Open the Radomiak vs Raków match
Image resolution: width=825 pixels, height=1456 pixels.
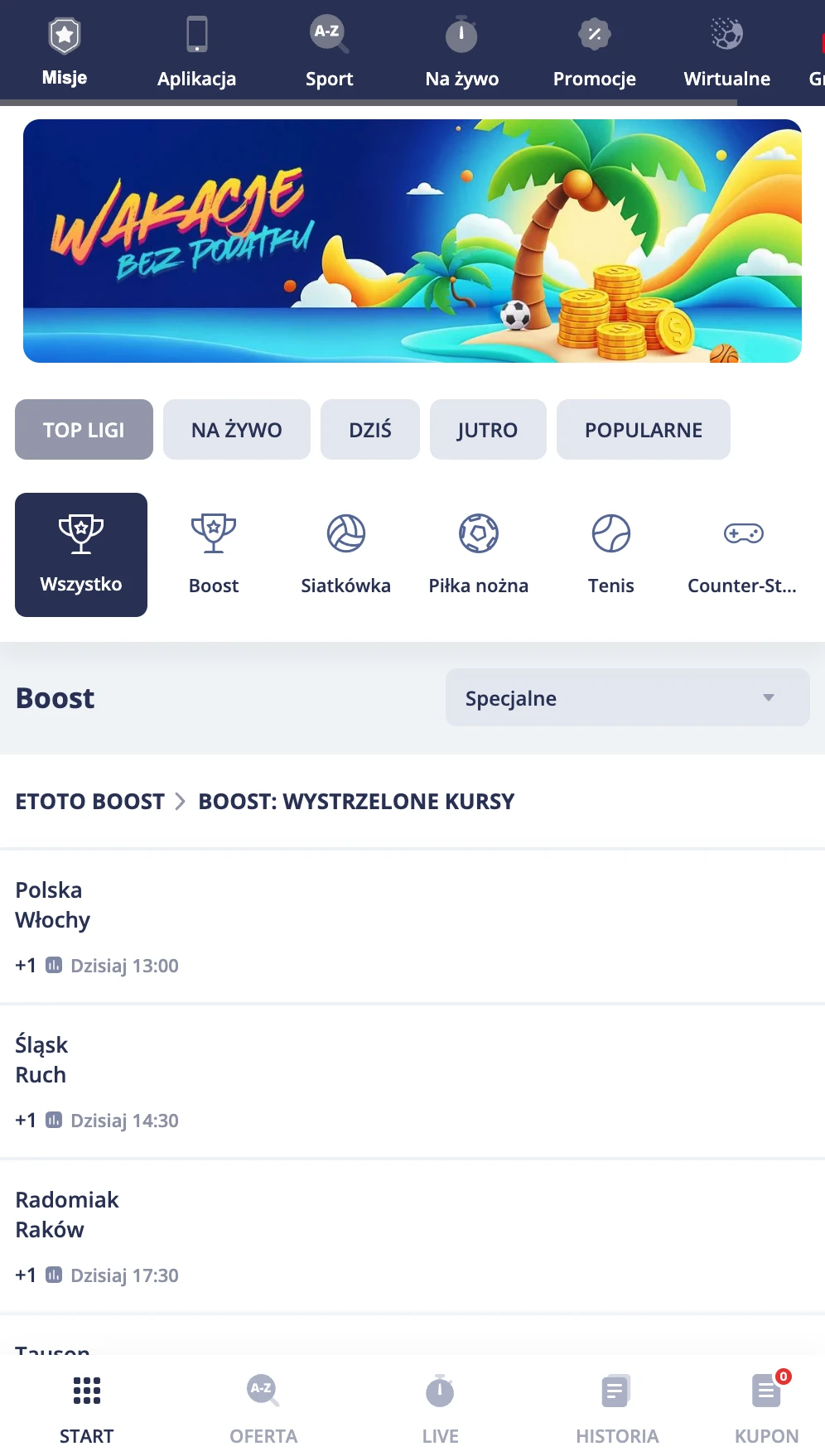click(412, 1237)
